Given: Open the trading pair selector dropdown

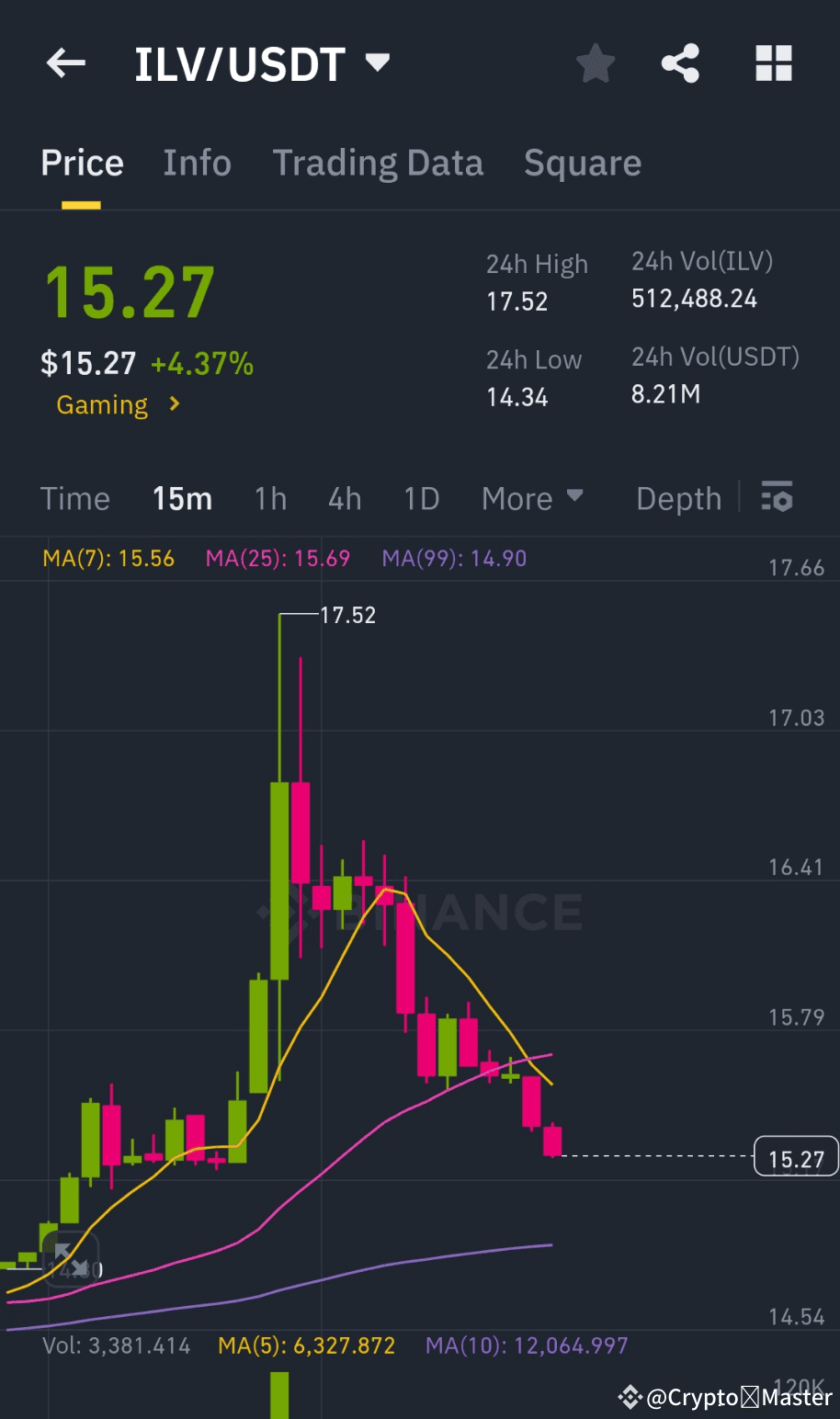Looking at the screenshot, I should tap(377, 62).
